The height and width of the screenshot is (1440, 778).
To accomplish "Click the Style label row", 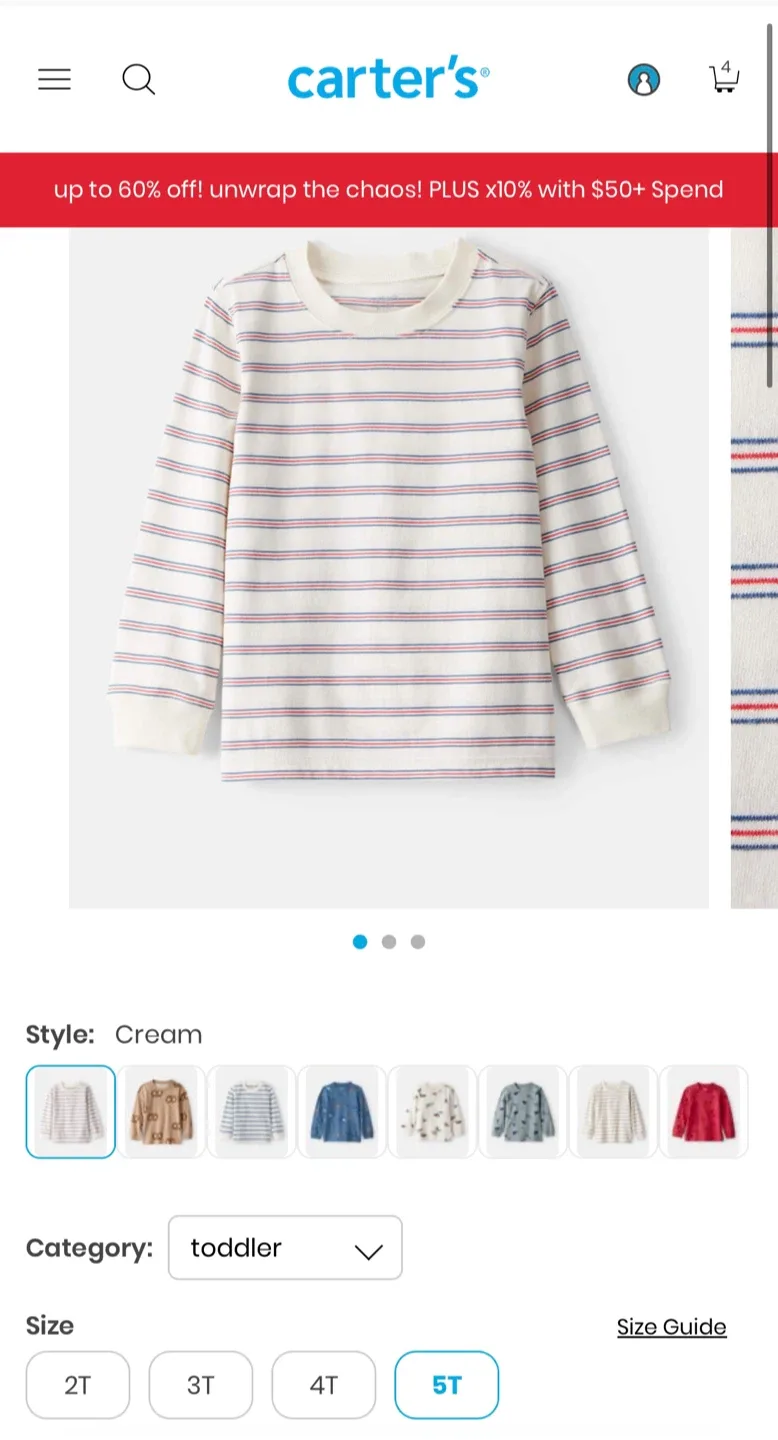I will coord(60,1034).
